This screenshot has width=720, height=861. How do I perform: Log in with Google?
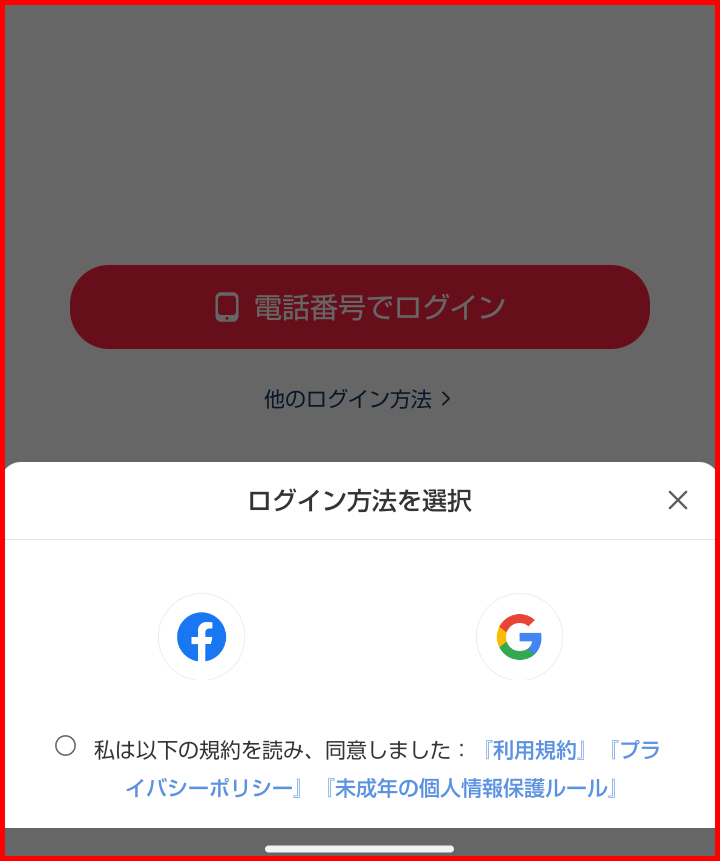point(519,637)
